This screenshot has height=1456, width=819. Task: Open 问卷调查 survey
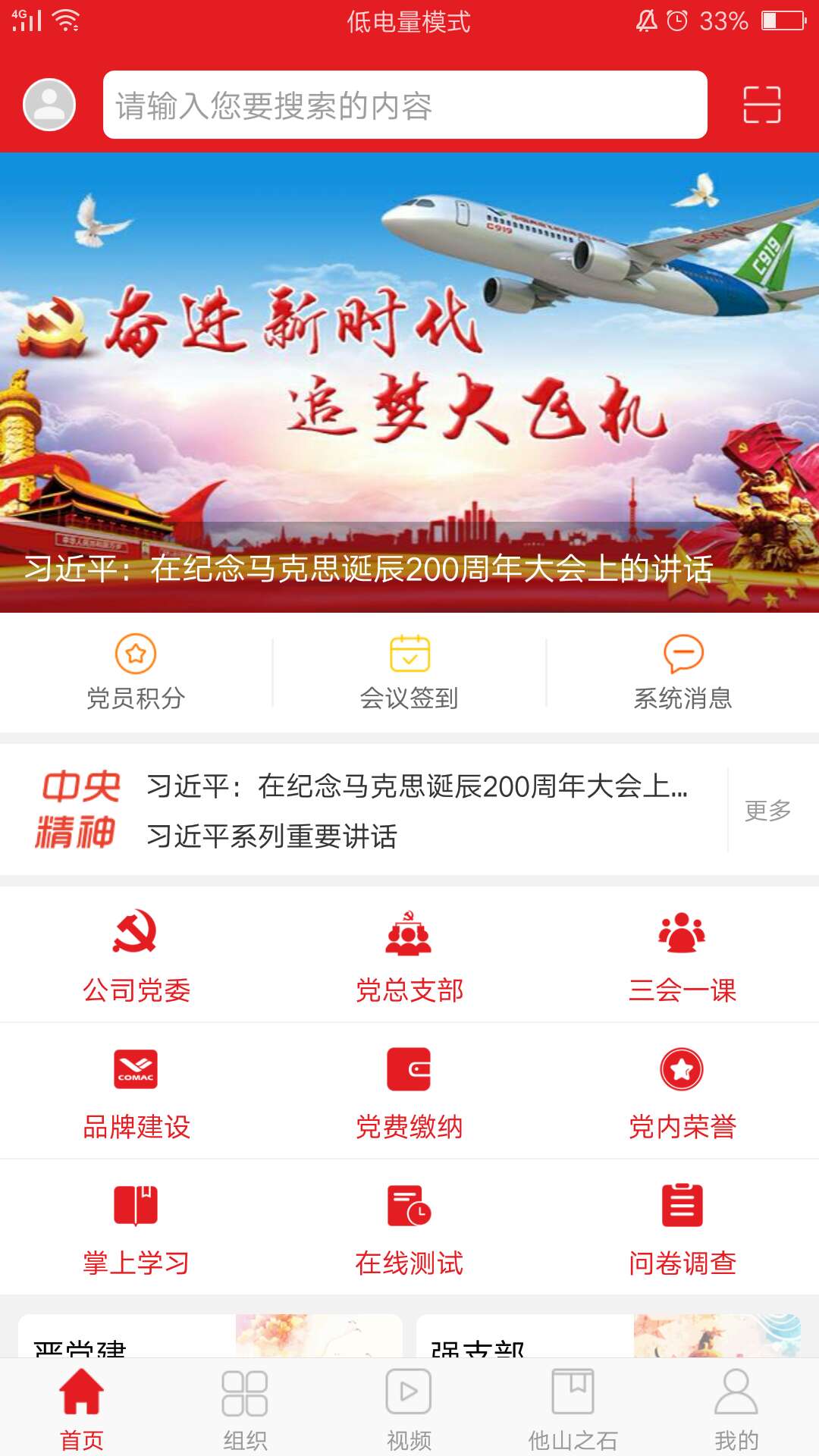point(682,1230)
